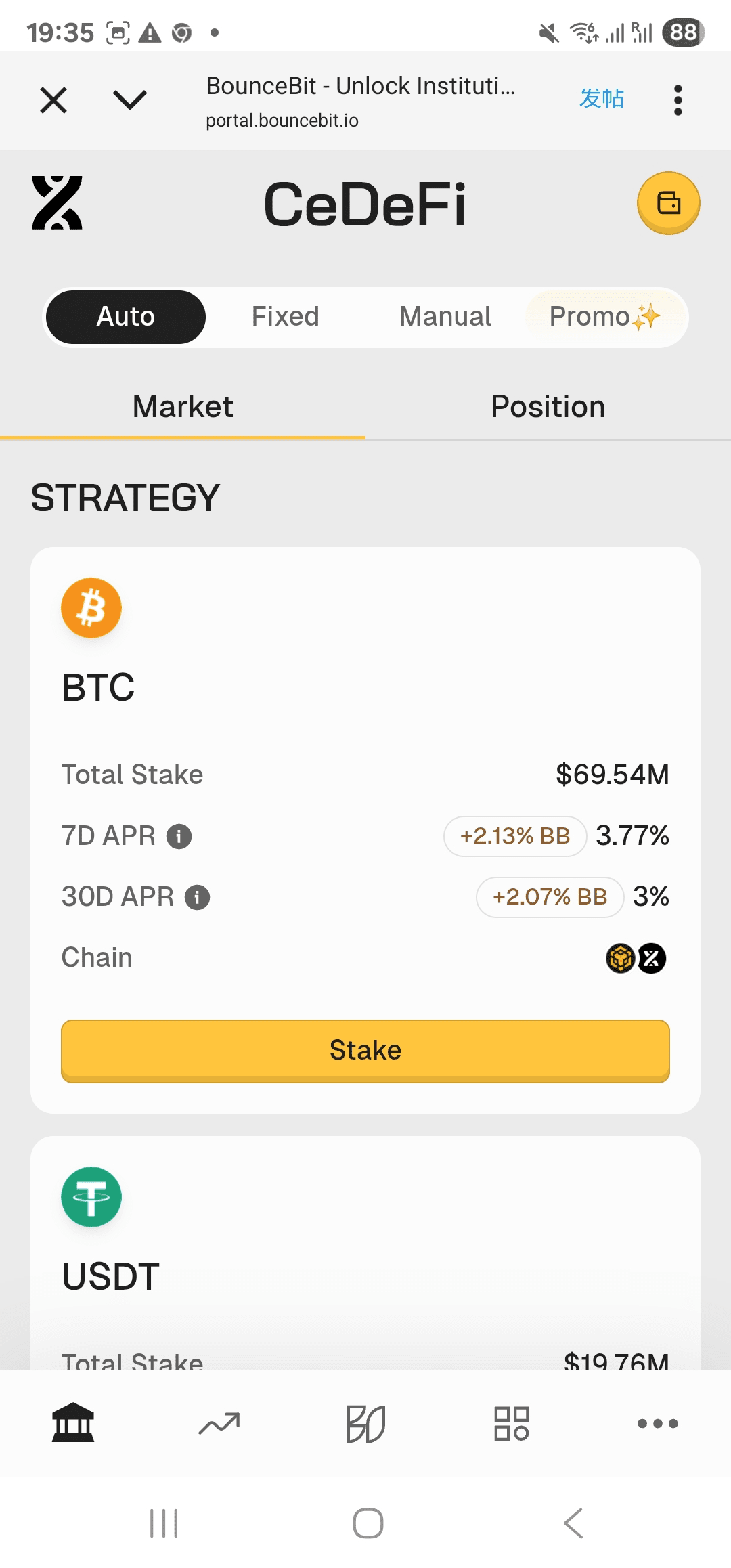Viewport: 731px width, 1568px height.
Task: Show info about 30D APR
Action: pos(198,897)
